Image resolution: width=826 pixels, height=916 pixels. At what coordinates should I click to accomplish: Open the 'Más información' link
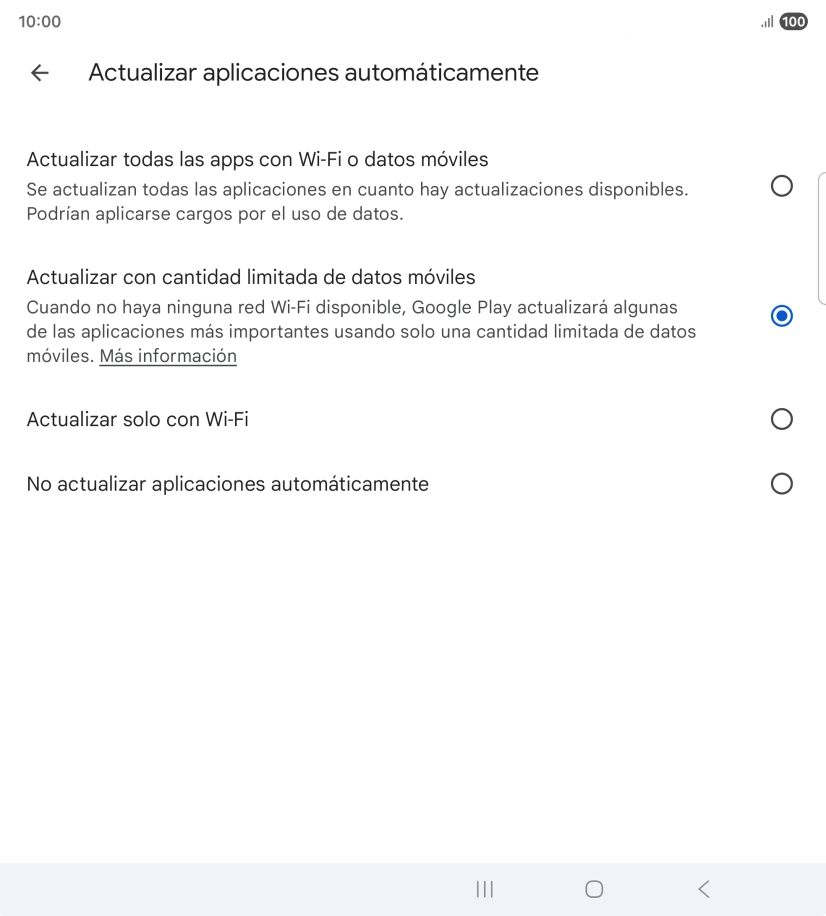167,355
